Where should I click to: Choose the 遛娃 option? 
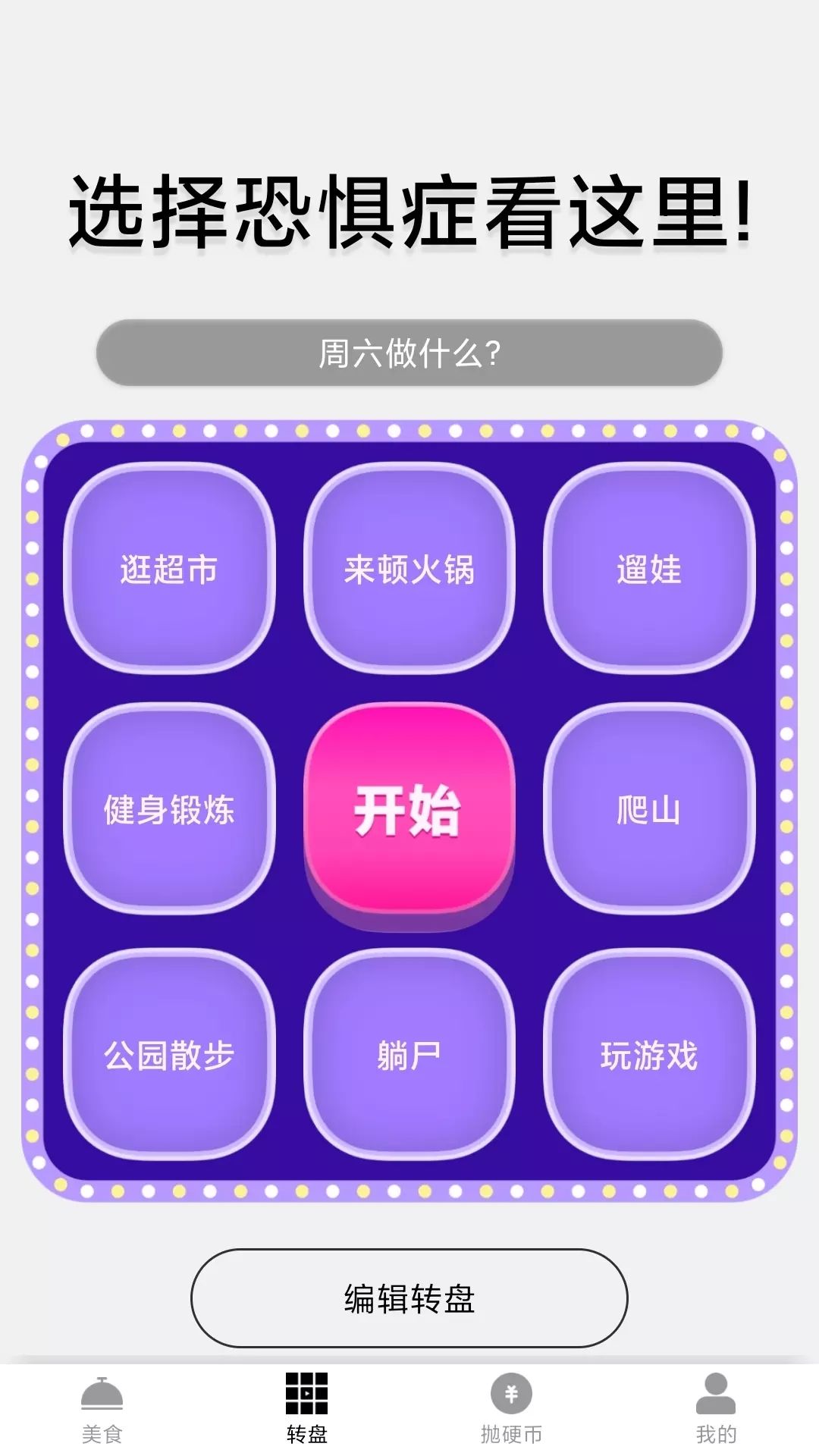pos(651,573)
